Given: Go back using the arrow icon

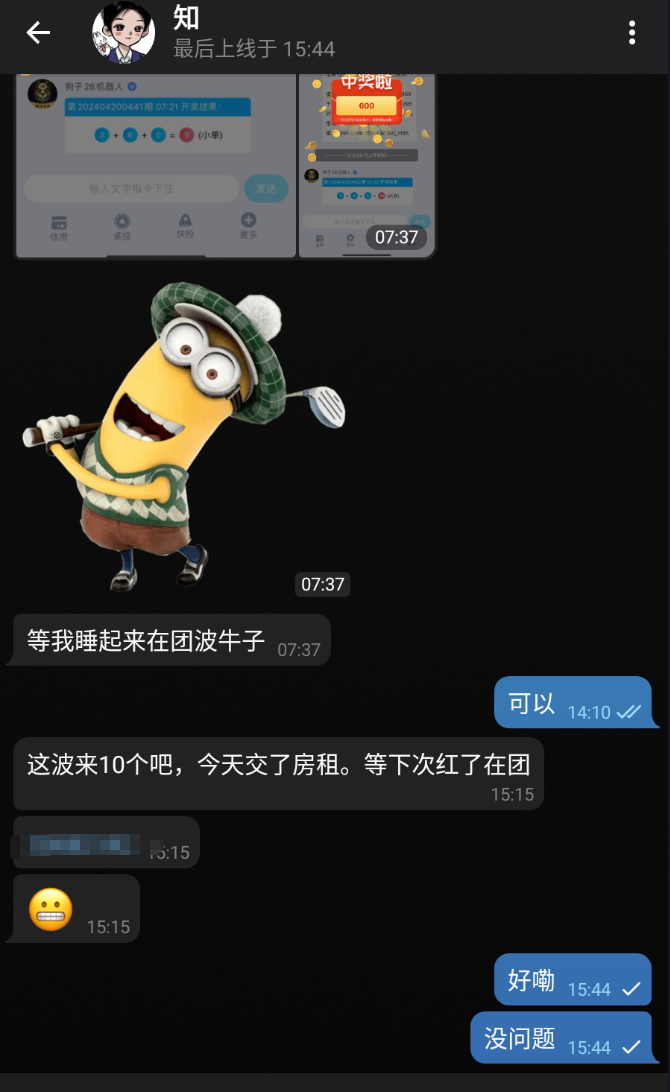Looking at the screenshot, I should pos(38,33).
